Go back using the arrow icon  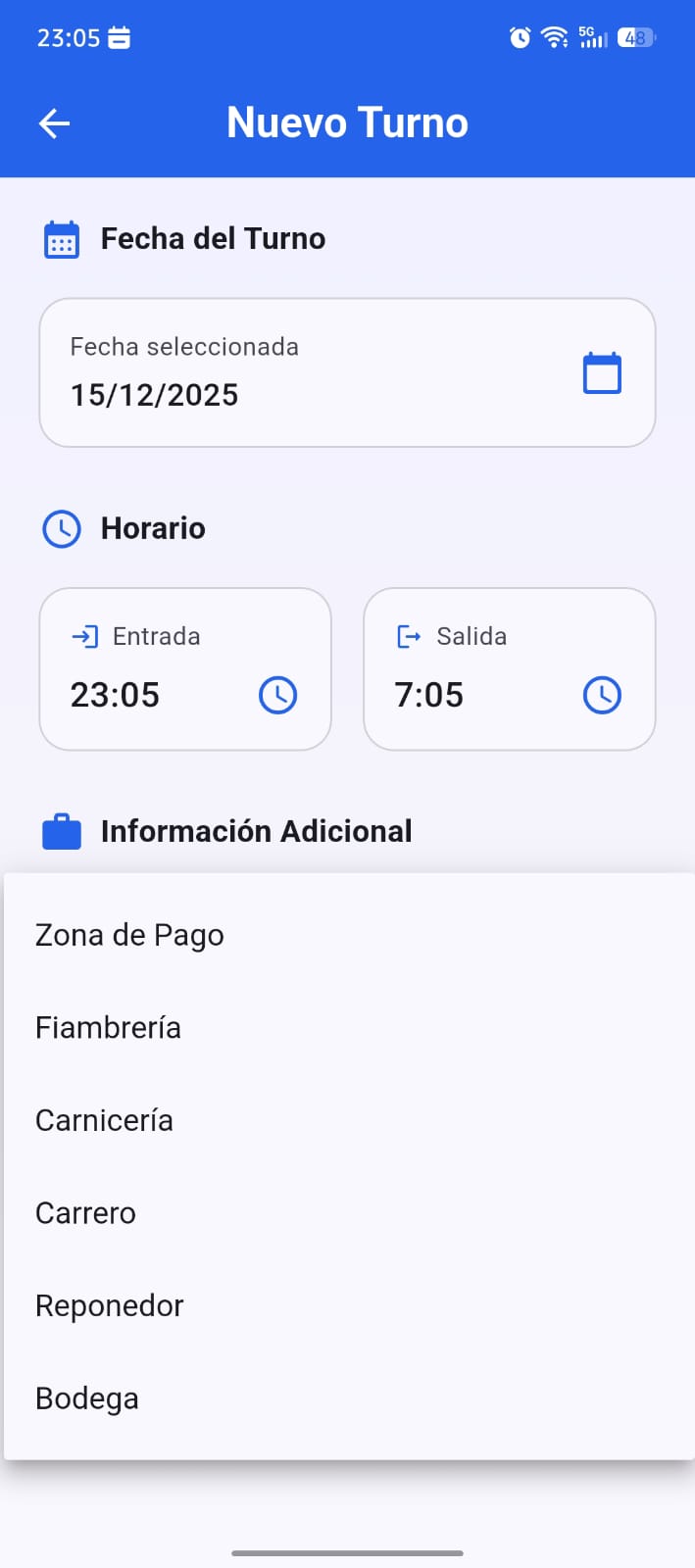[55, 123]
